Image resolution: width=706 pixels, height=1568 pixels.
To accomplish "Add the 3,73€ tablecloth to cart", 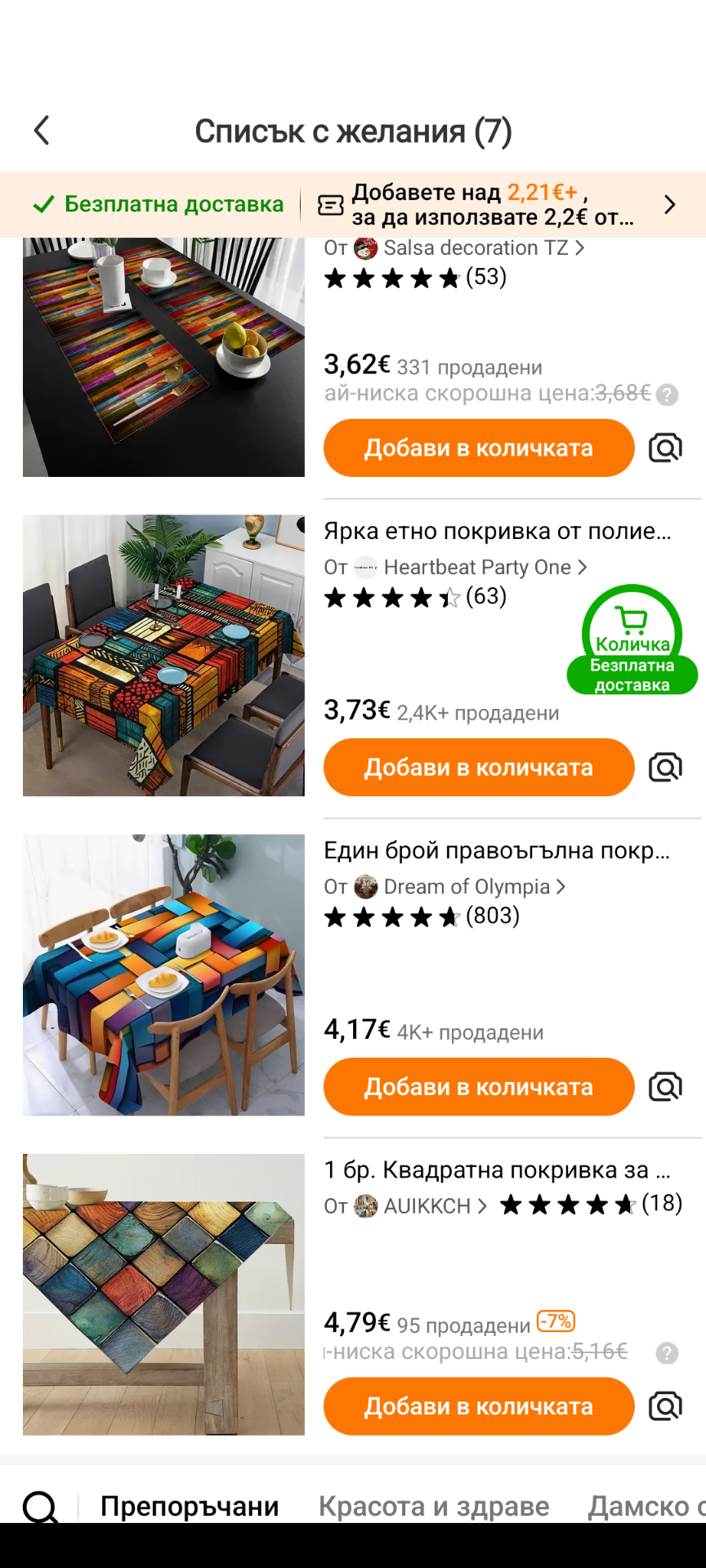I will (479, 768).
